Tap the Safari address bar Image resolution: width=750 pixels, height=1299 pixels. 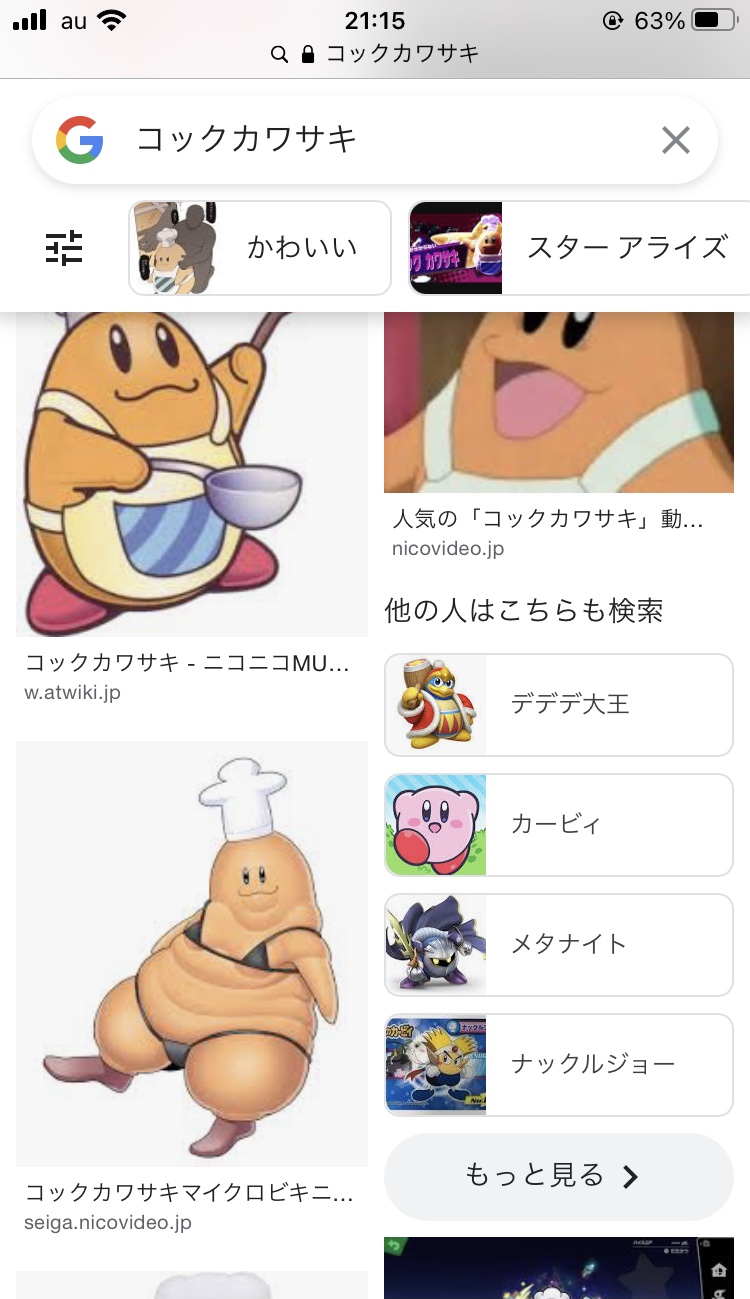click(x=375, y=53)
